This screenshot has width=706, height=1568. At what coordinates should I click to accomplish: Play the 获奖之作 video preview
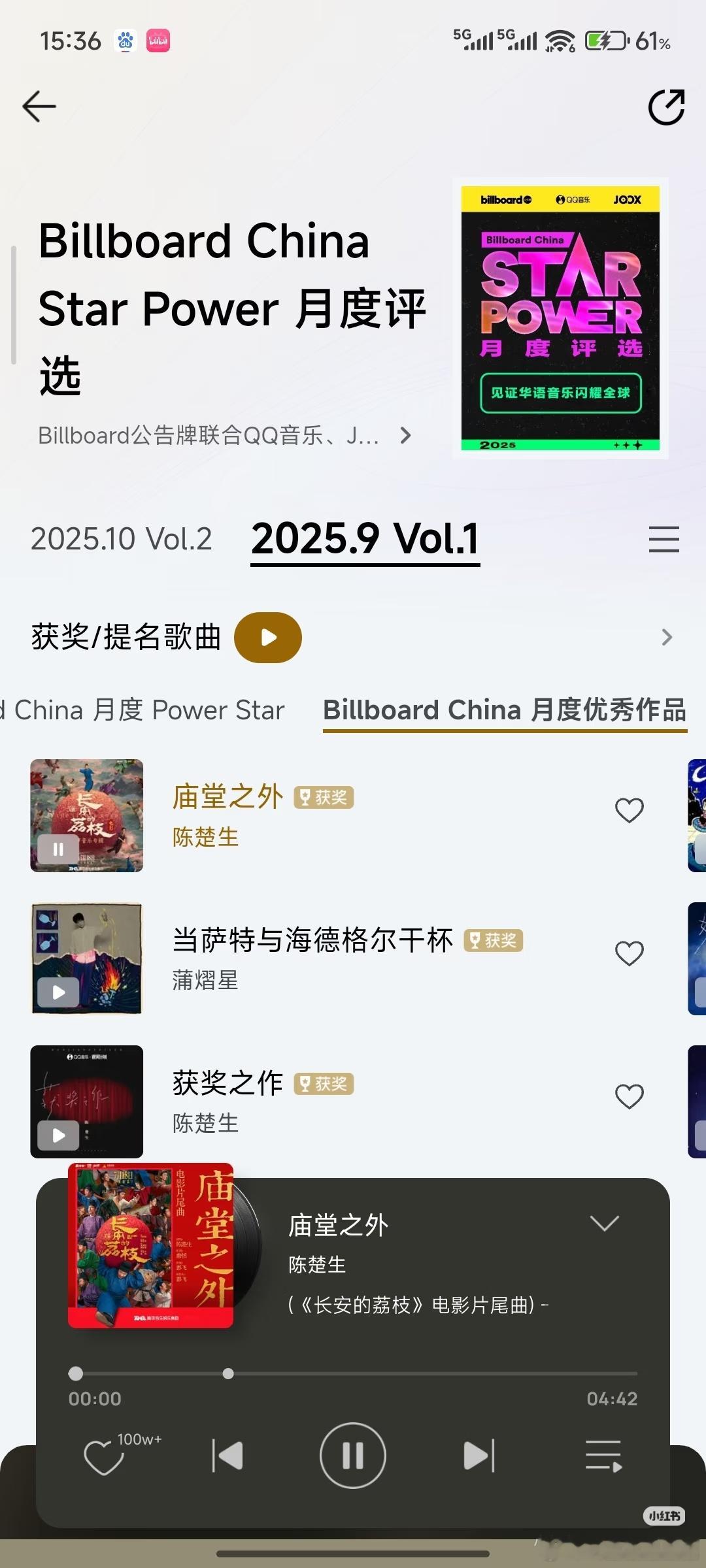(x=58, y=1135)
